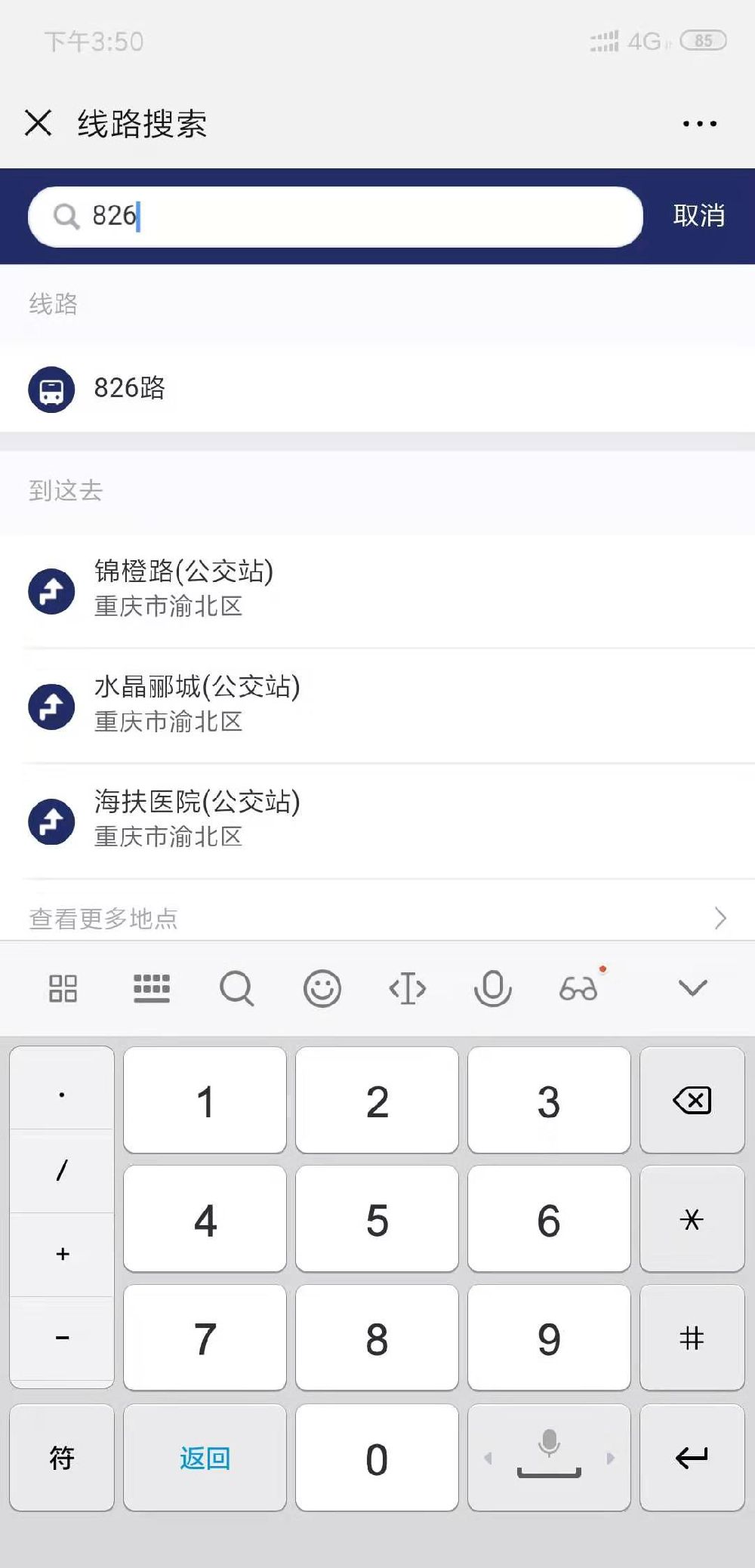Open the keyboard emoji panel
The height and width of the screenshot is (1568, 755).
322,987
